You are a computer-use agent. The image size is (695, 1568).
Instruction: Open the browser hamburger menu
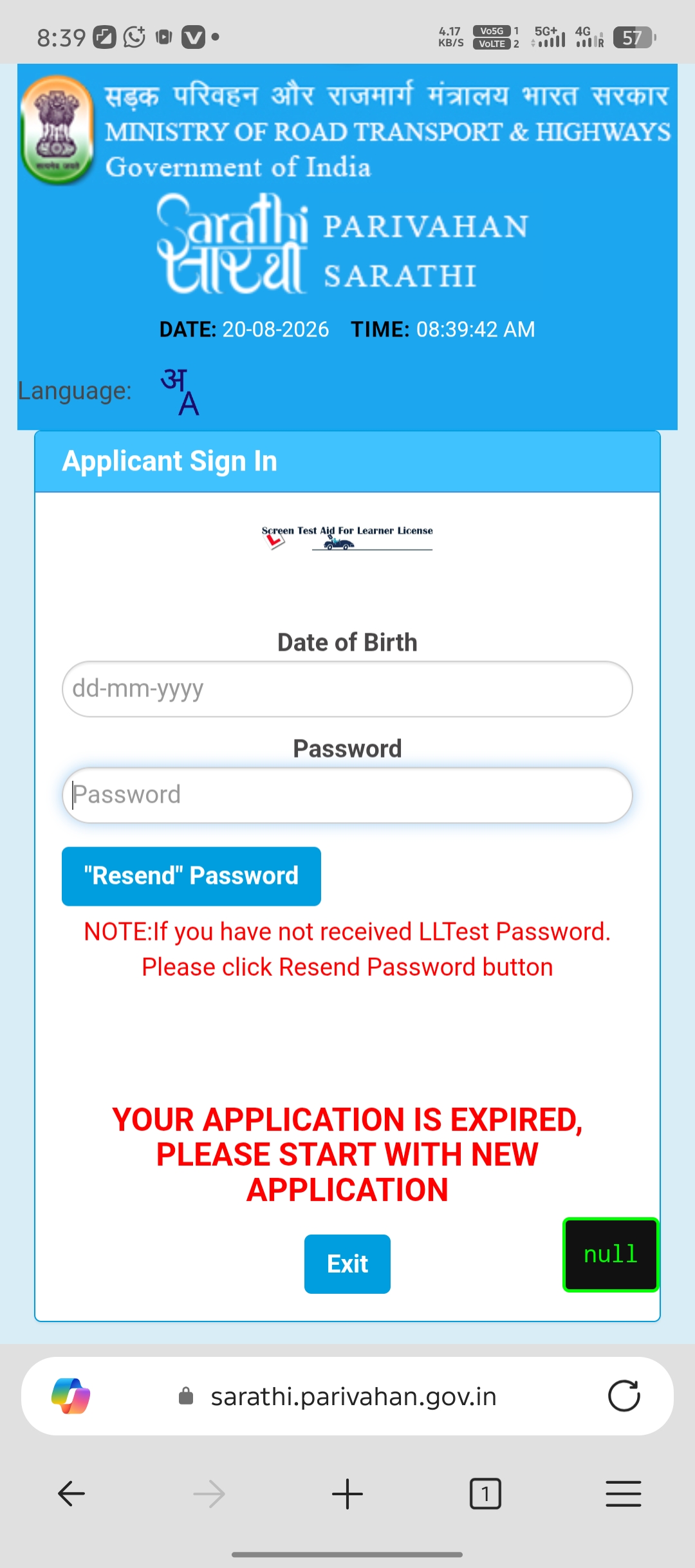tap(624, 1493)
